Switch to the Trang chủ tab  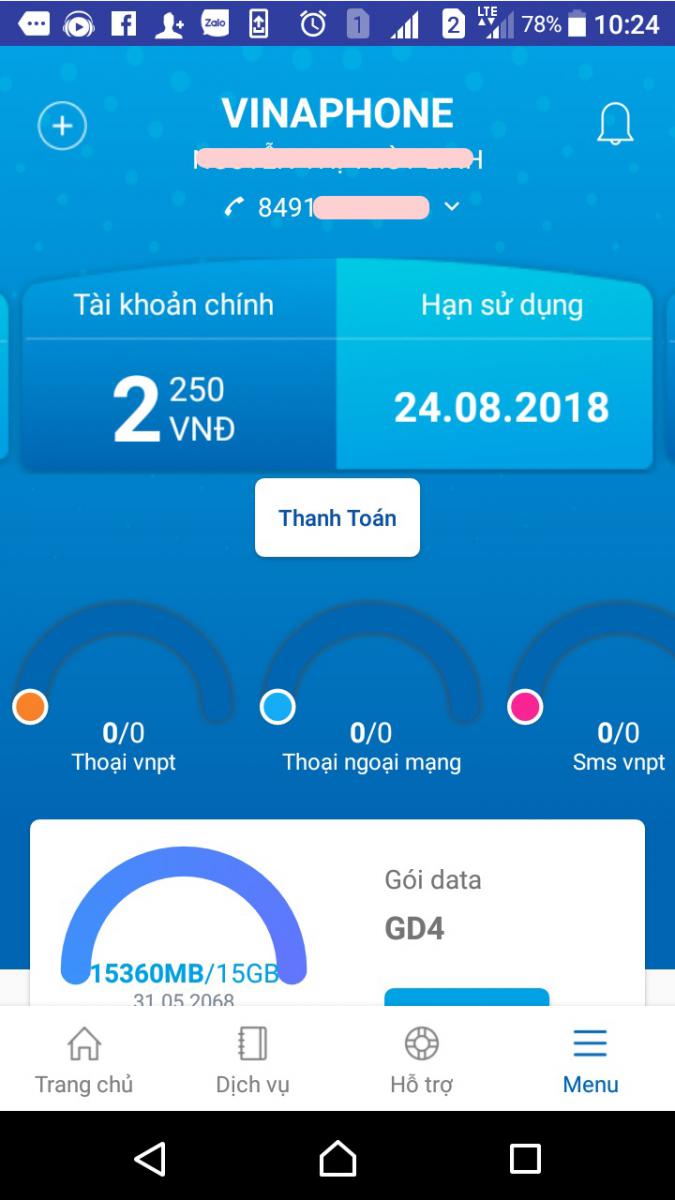coord(84,1060)
